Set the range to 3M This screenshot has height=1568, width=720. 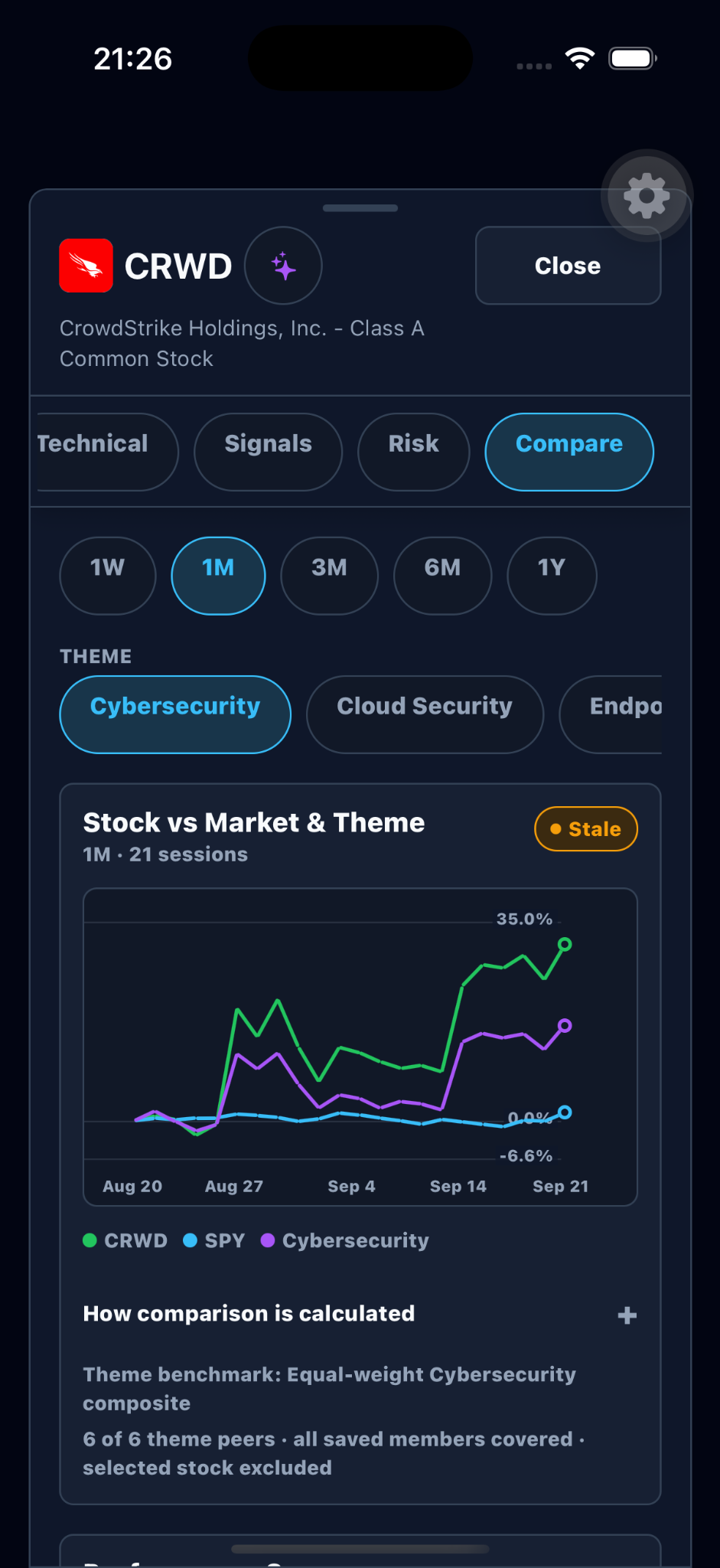pyautogui.click(x=329, y=576)
